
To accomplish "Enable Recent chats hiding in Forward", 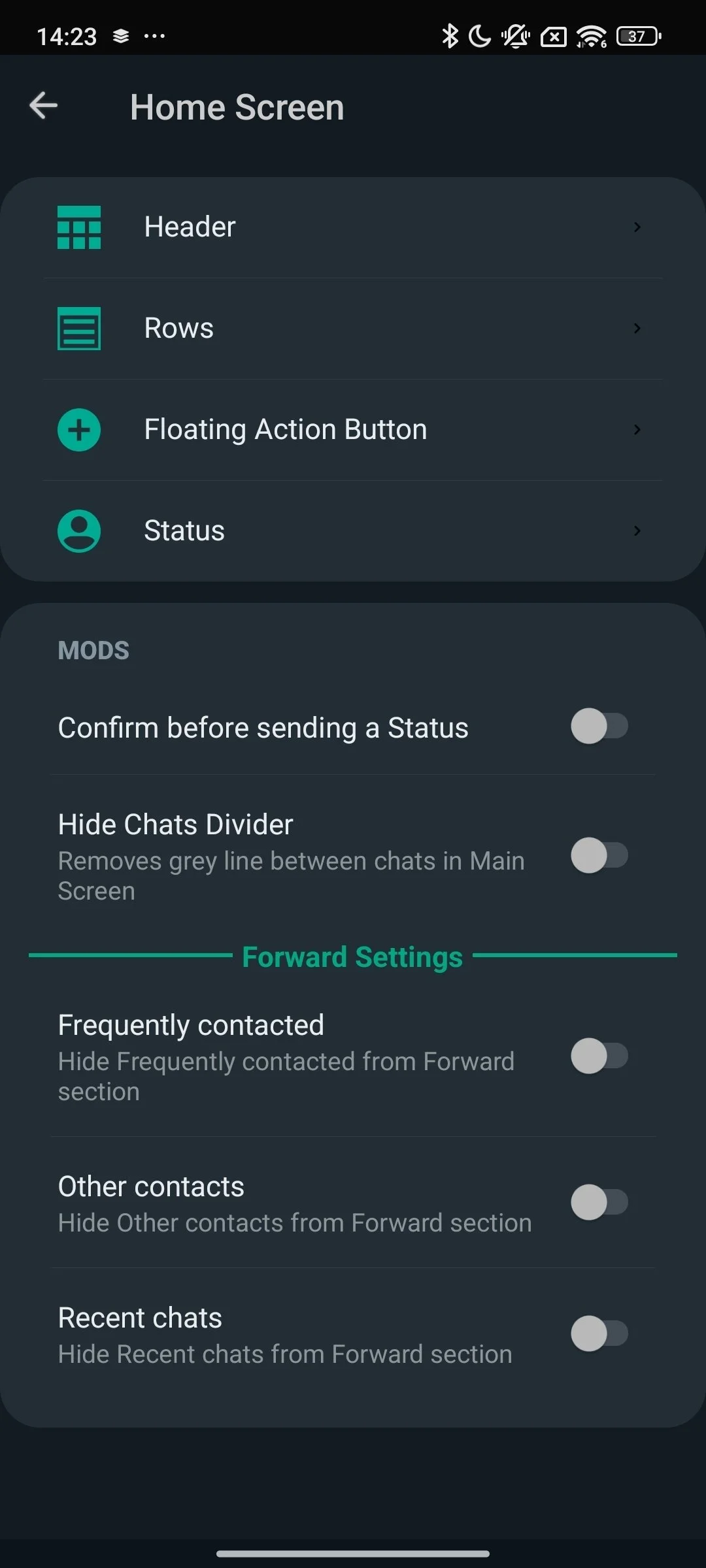I will point(599,1334).
